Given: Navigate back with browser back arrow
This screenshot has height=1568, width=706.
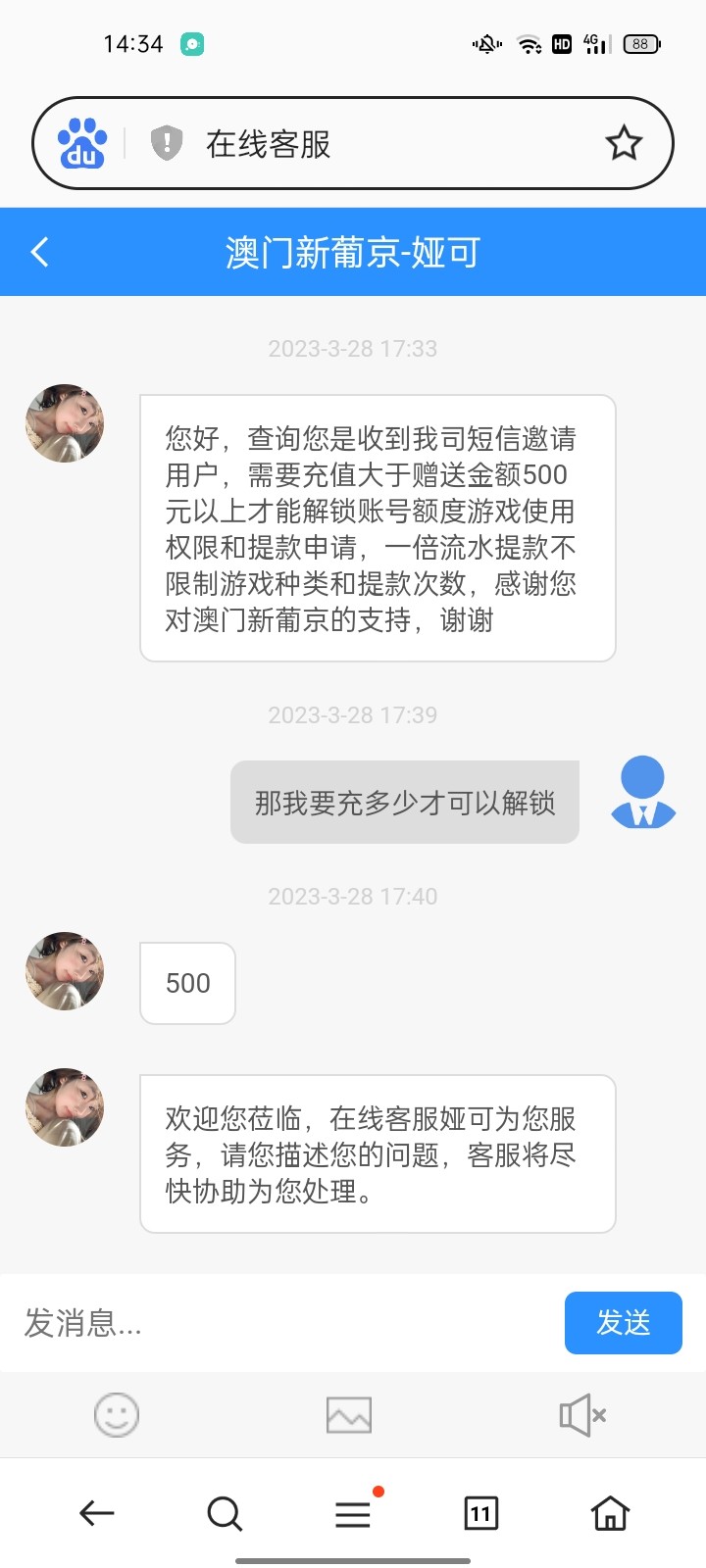Looking at the screenshot, I should [97, 1513].
